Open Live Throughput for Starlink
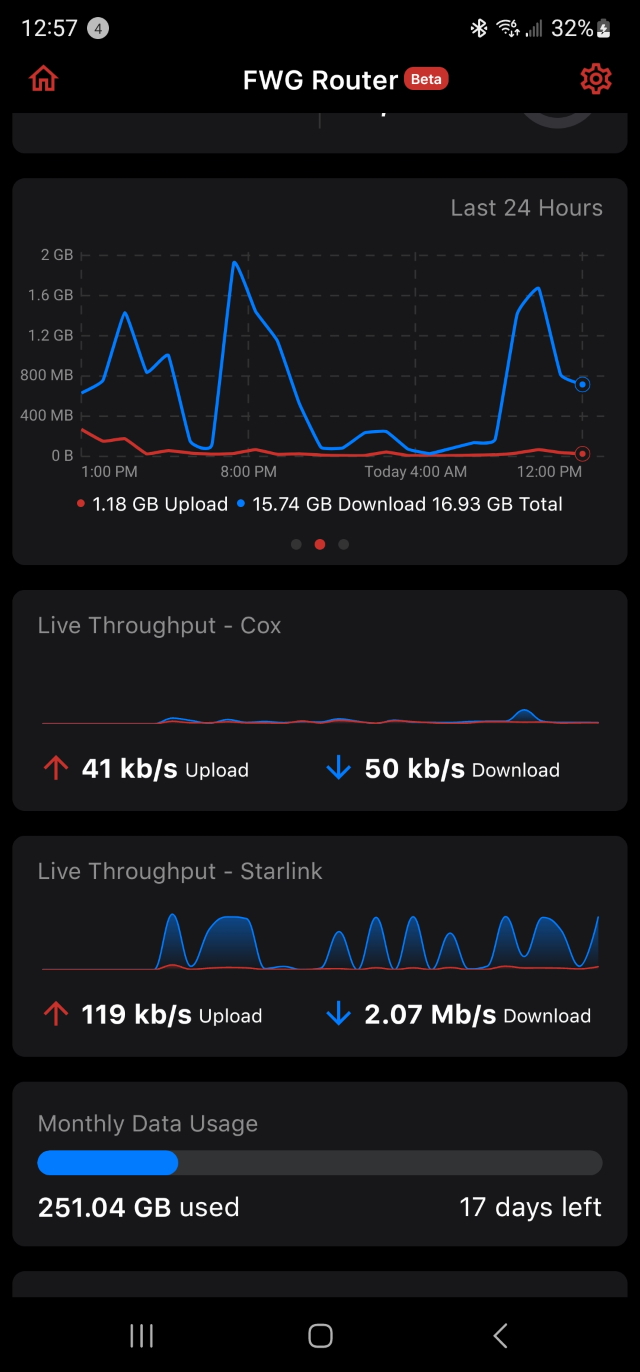Screen dimensions: 640x1372 point(320,946)
